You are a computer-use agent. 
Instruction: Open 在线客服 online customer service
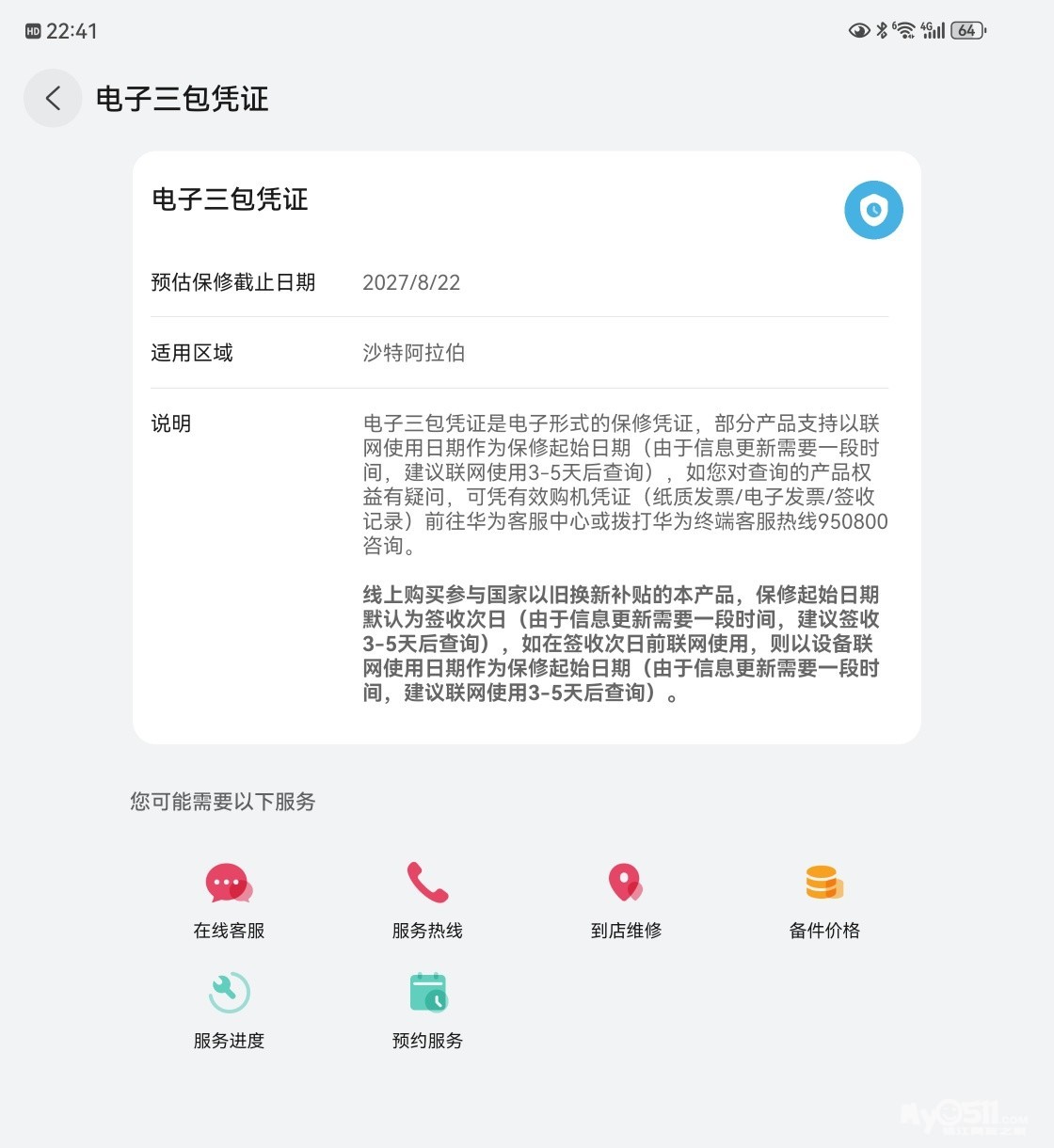click(229, 901)
